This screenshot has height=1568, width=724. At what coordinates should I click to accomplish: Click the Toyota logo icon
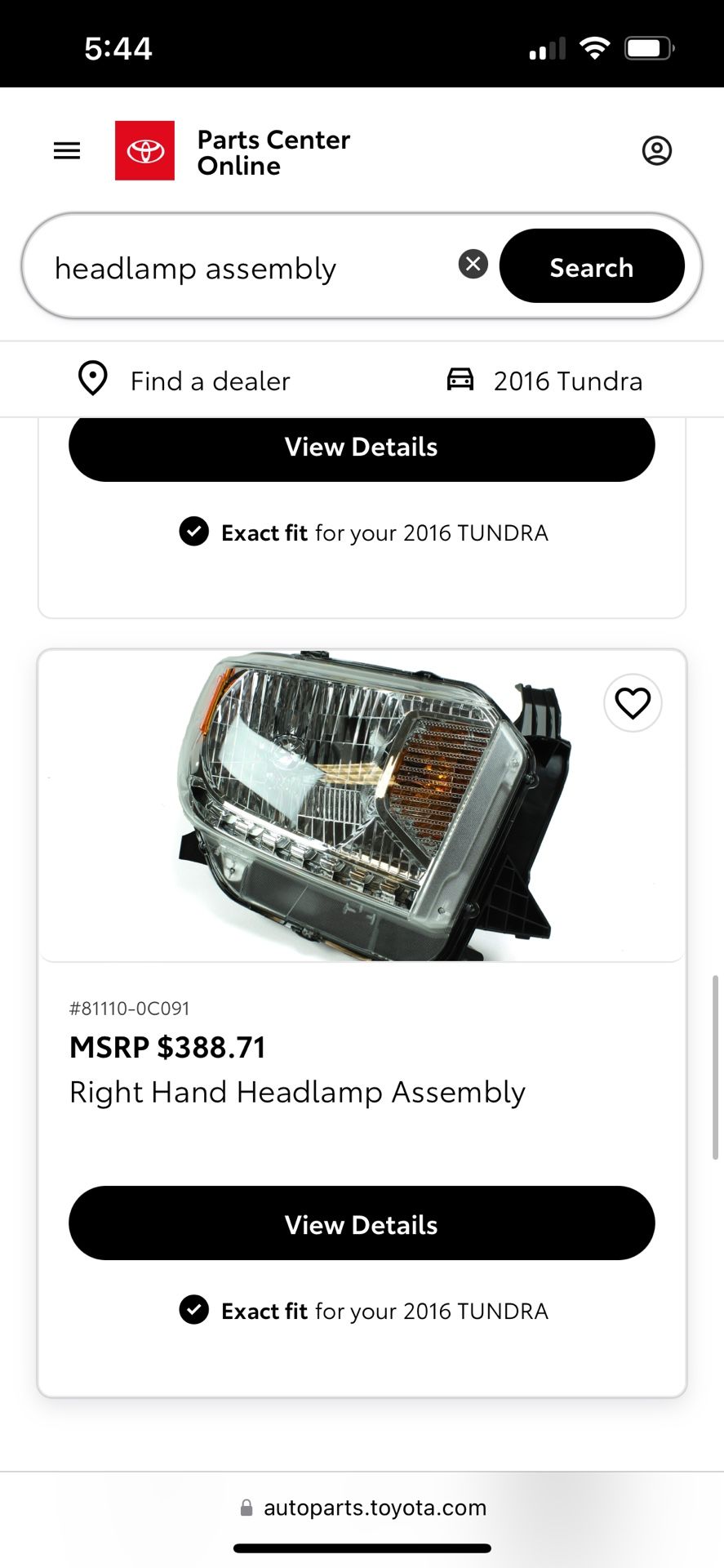pos(144,150)
